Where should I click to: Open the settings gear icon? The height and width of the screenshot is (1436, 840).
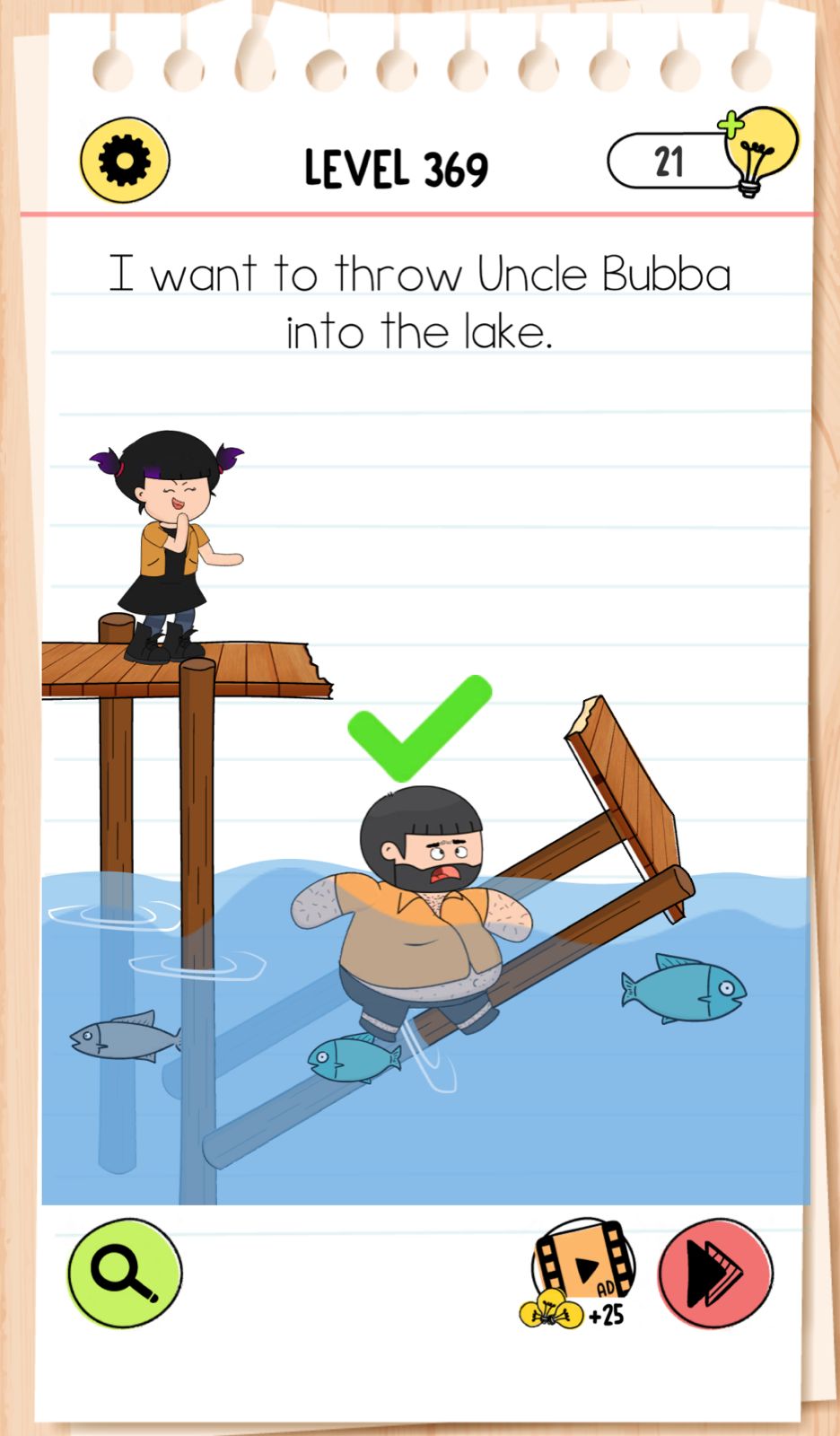pyautogui.click(x=125, y=161)
